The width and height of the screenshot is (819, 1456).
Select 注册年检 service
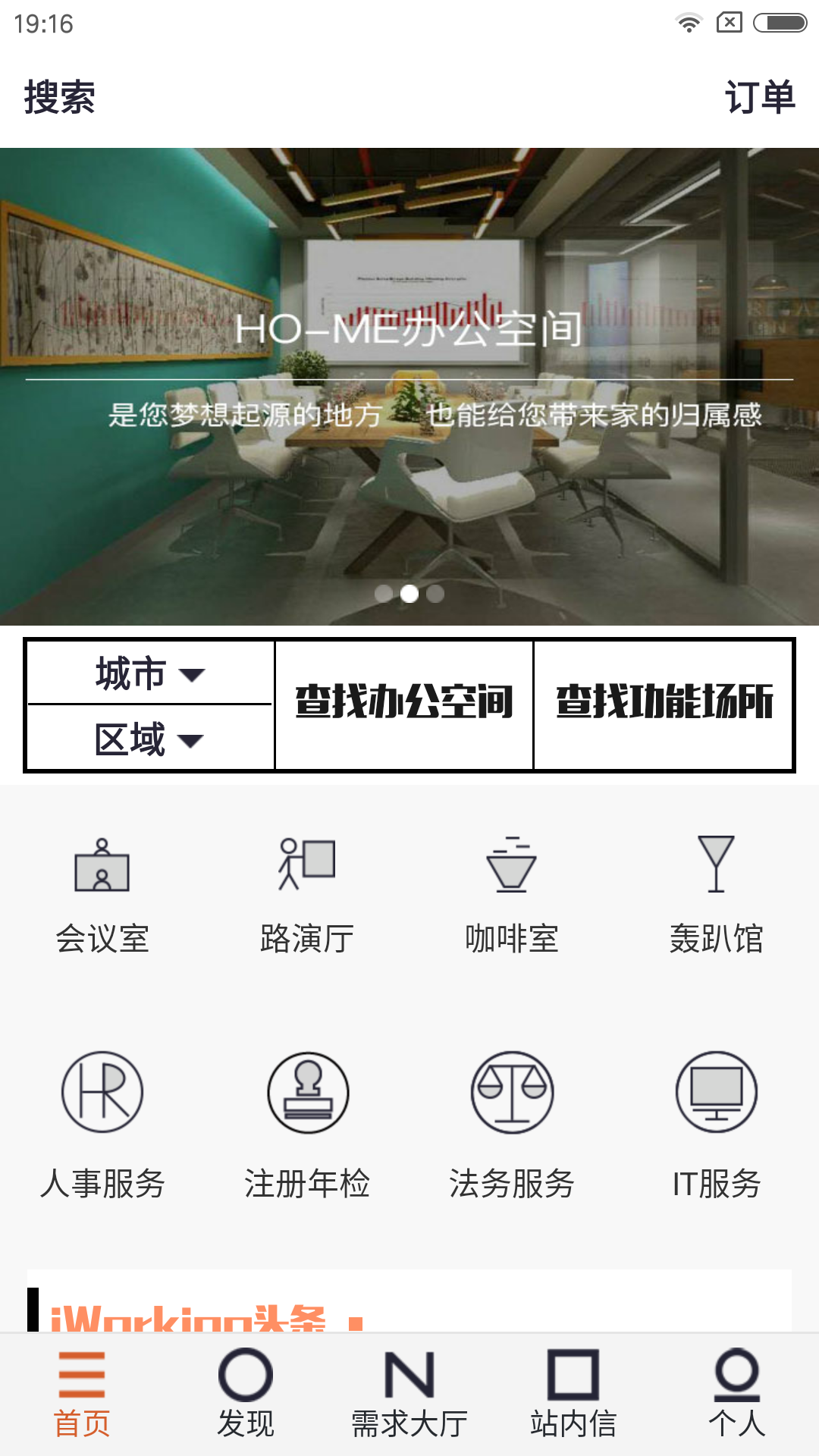[307, 1122]
